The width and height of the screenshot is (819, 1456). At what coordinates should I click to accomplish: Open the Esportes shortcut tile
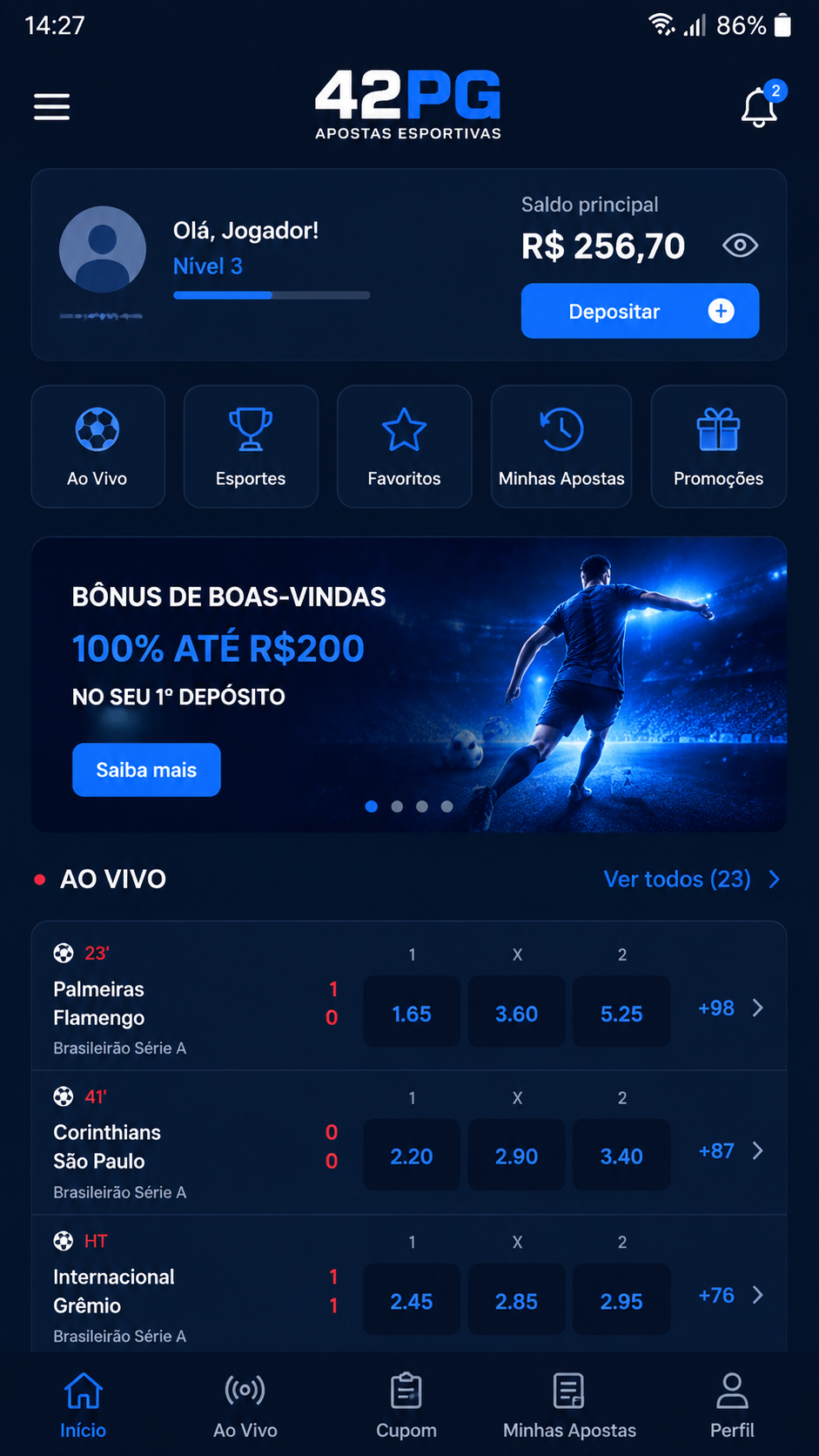[251, 446]
